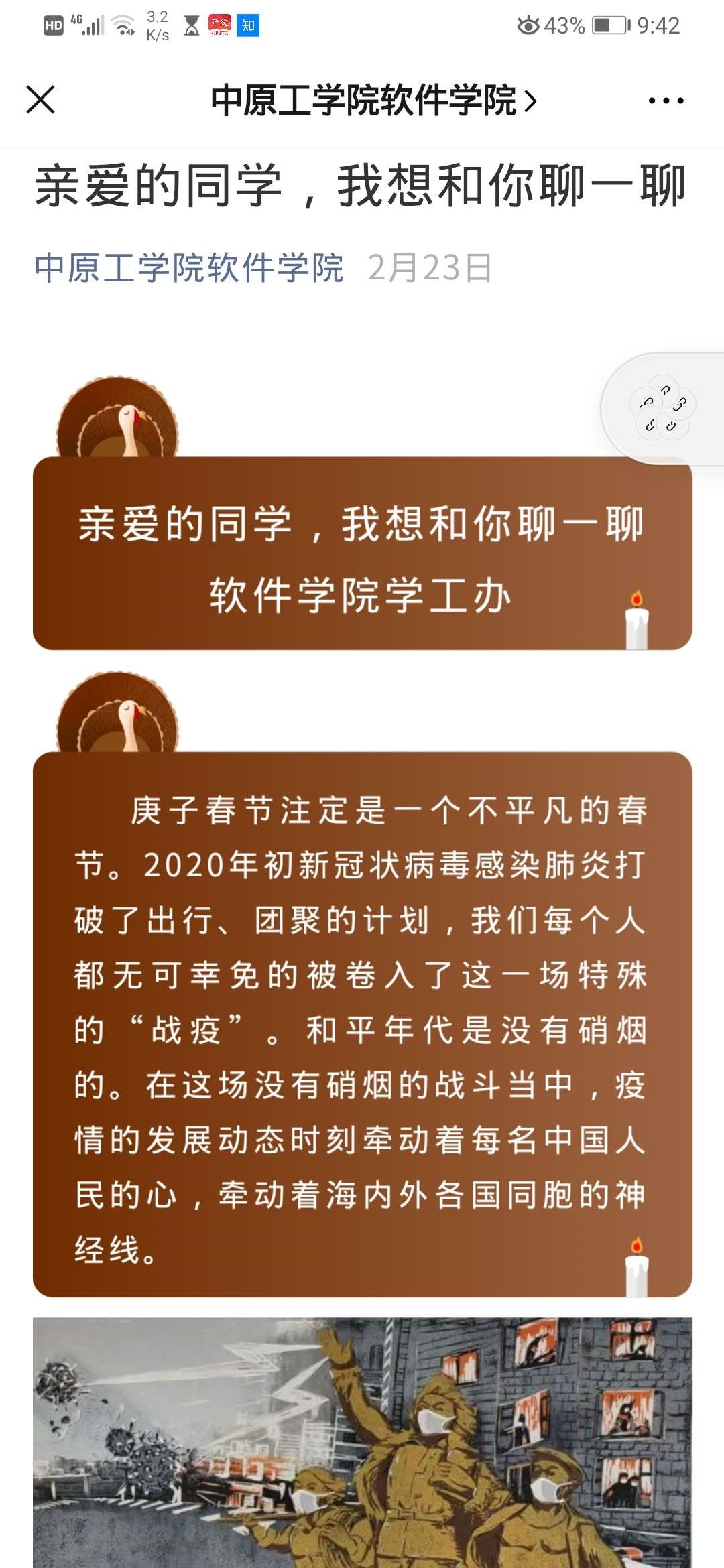Tap the blue 中原工学院软件学院 author link

click(189, 268)
